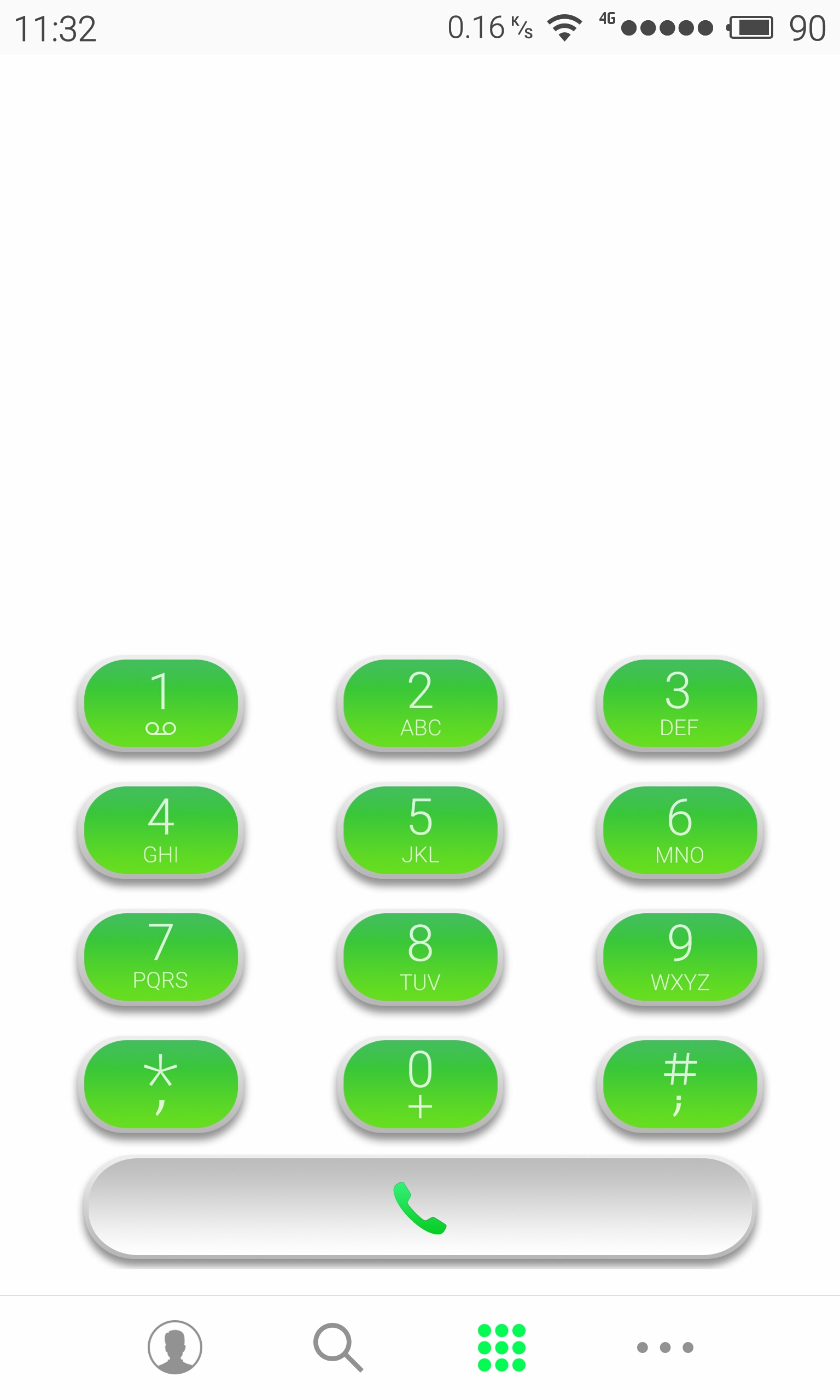
Task: Tap the 6 MNO key
Action: point(679,829)
